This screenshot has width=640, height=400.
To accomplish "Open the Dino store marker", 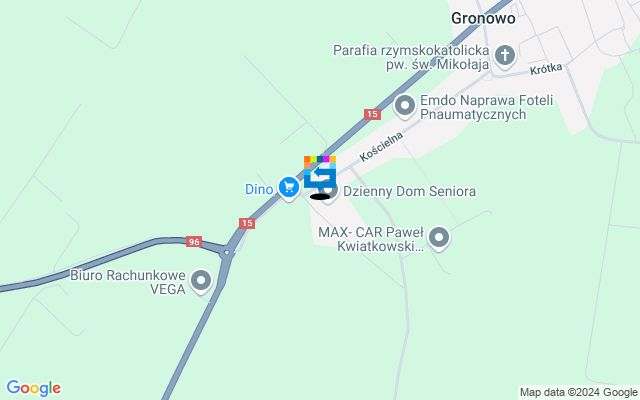I will click(289, 187).
